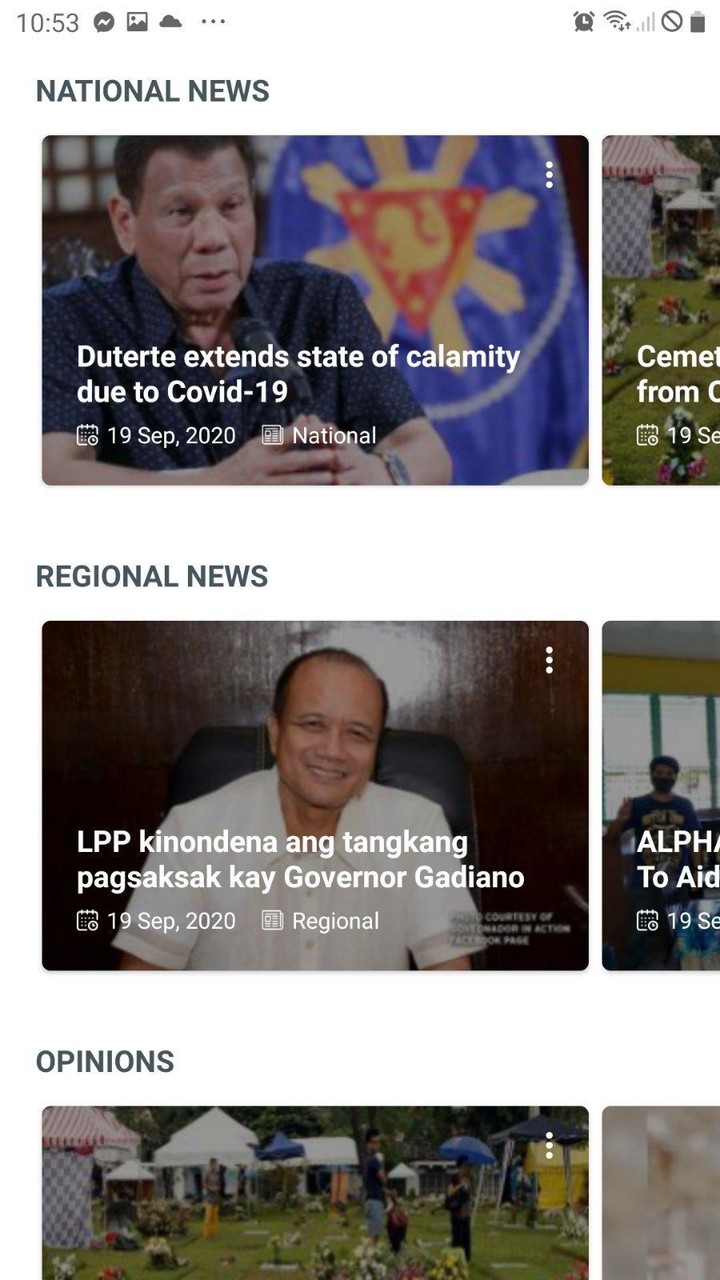Screen dimensions: 720x1280
Task: Tap the newspaper icon beside Regional label
Action: point(270,920)
